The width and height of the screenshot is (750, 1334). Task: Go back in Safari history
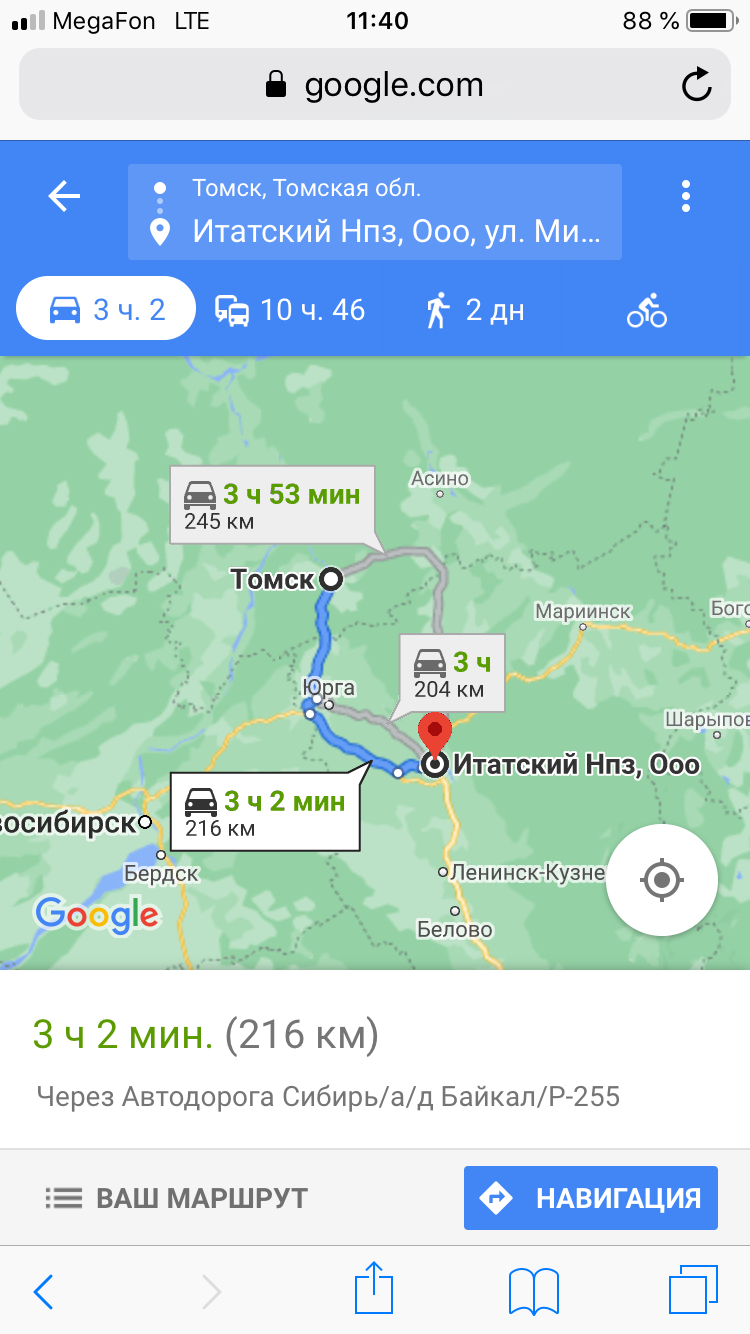[44, 1291]
